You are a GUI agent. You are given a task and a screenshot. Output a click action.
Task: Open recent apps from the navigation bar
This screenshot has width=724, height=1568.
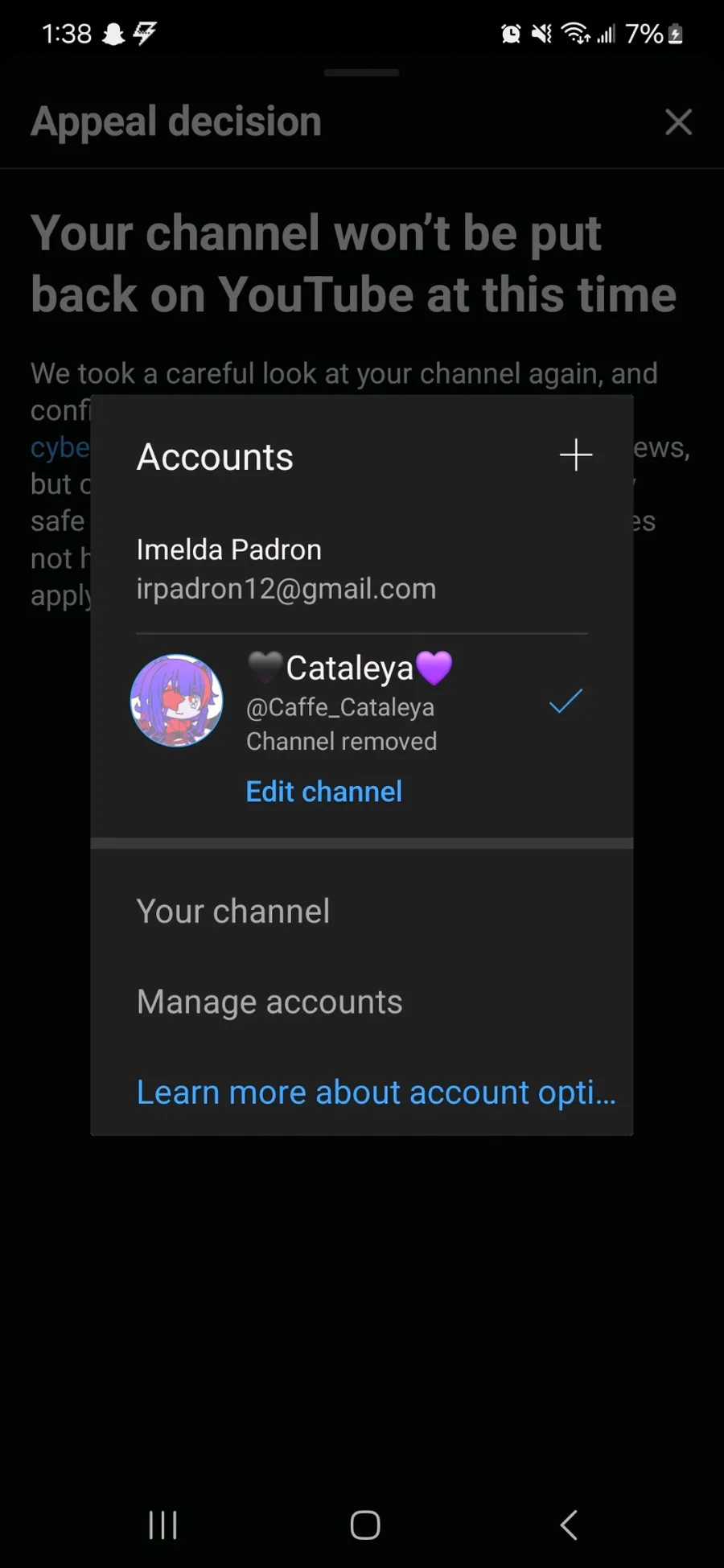point(162,1525)
